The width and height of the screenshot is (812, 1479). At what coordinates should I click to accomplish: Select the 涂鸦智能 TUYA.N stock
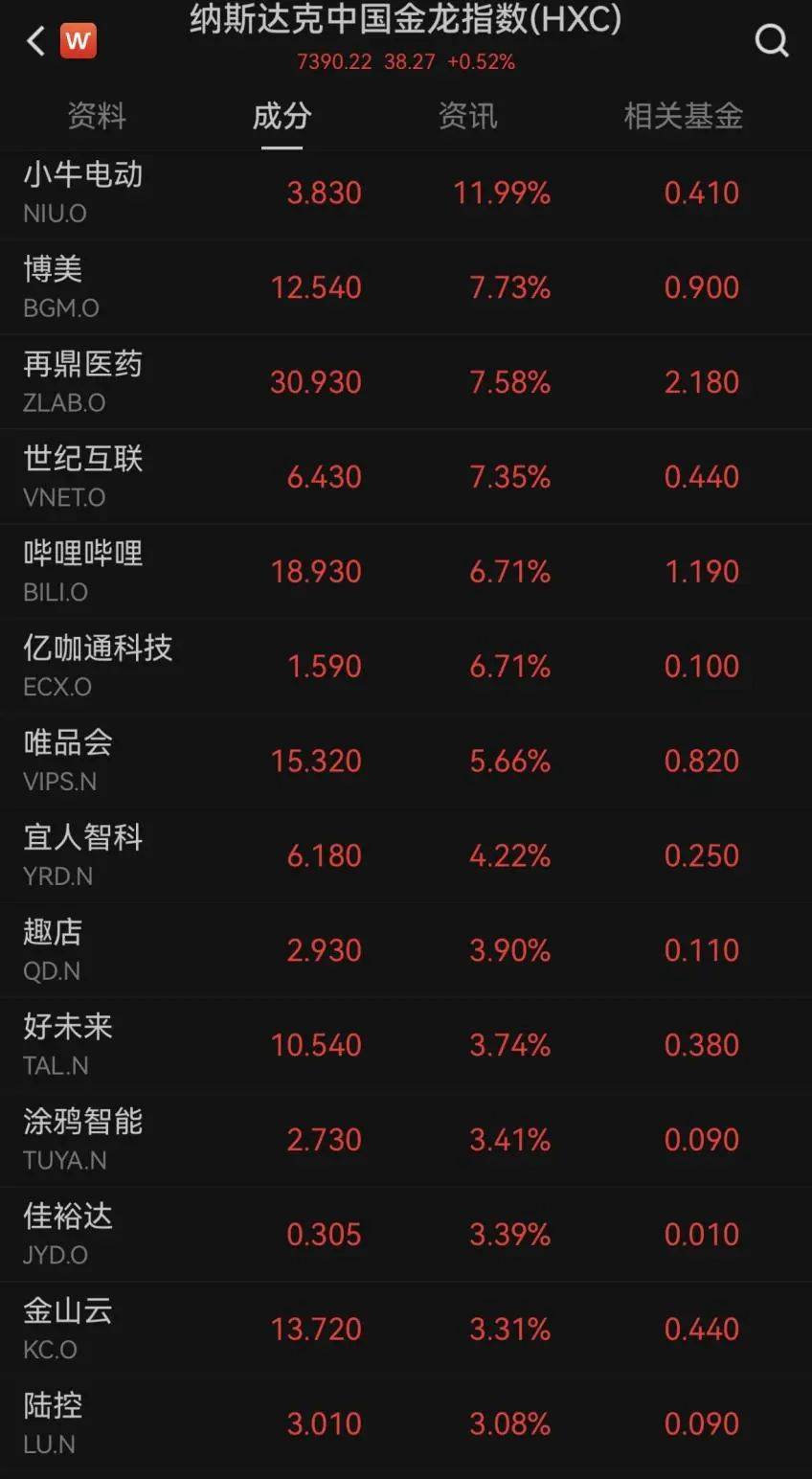click(406, 1140)
